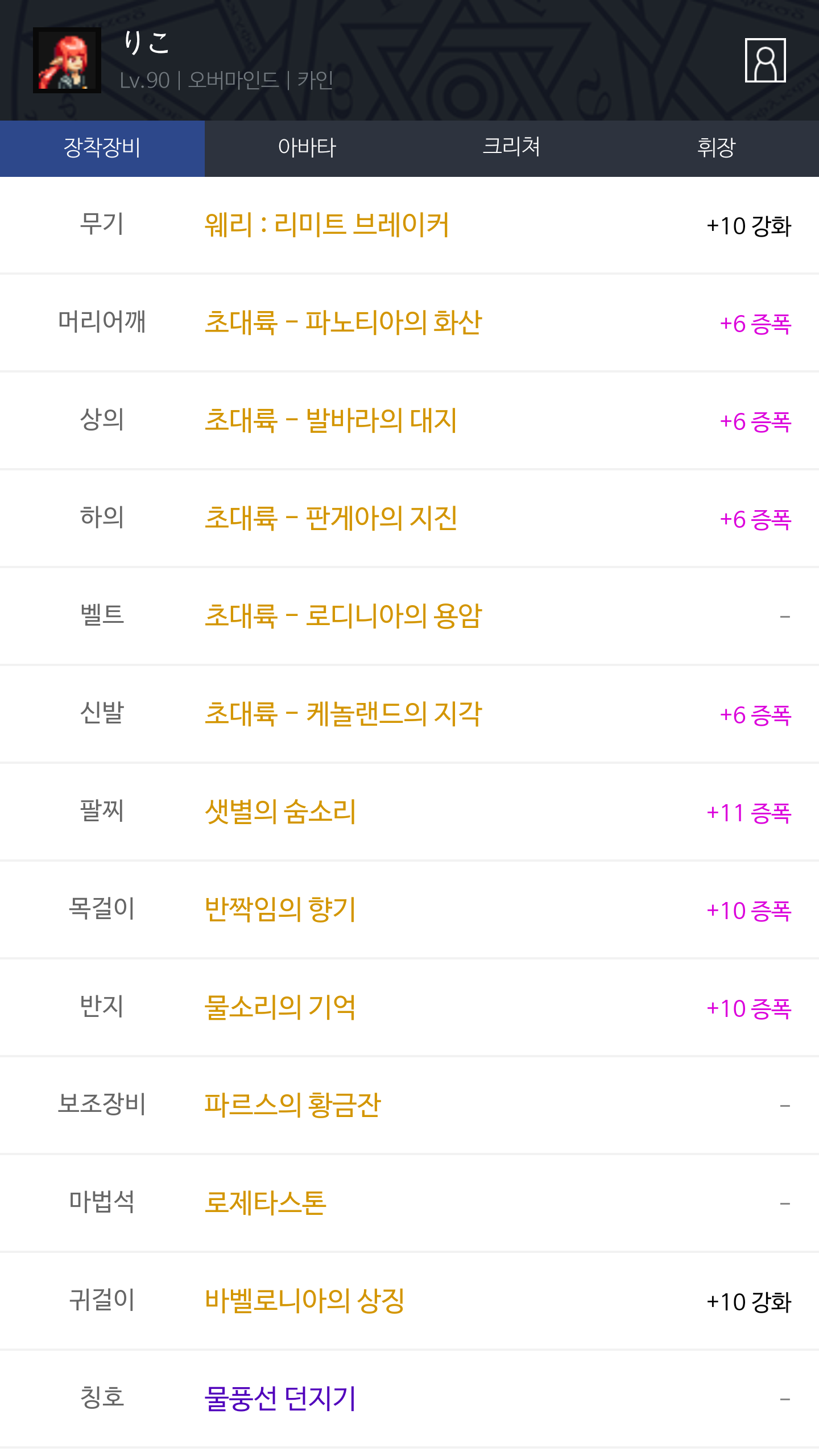Viewport: 819px width, 1456px height.
Task: View belt item 초대륙 - 로디니아의 용암
Action: (x=343, y=617)
